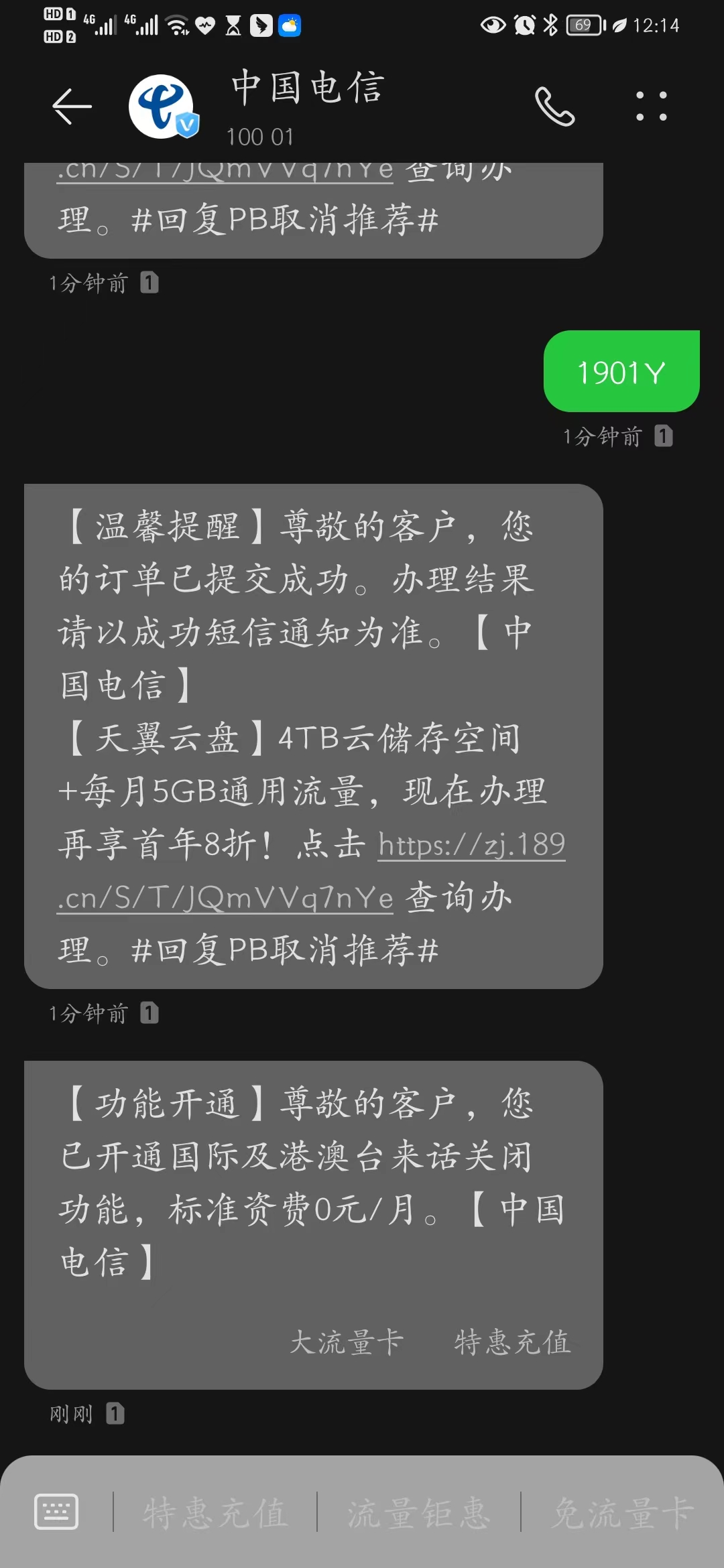724x1568 pixels.
Task: Open the zj.189.cn link in 天翼云盘 message
Action: [311, 871]
